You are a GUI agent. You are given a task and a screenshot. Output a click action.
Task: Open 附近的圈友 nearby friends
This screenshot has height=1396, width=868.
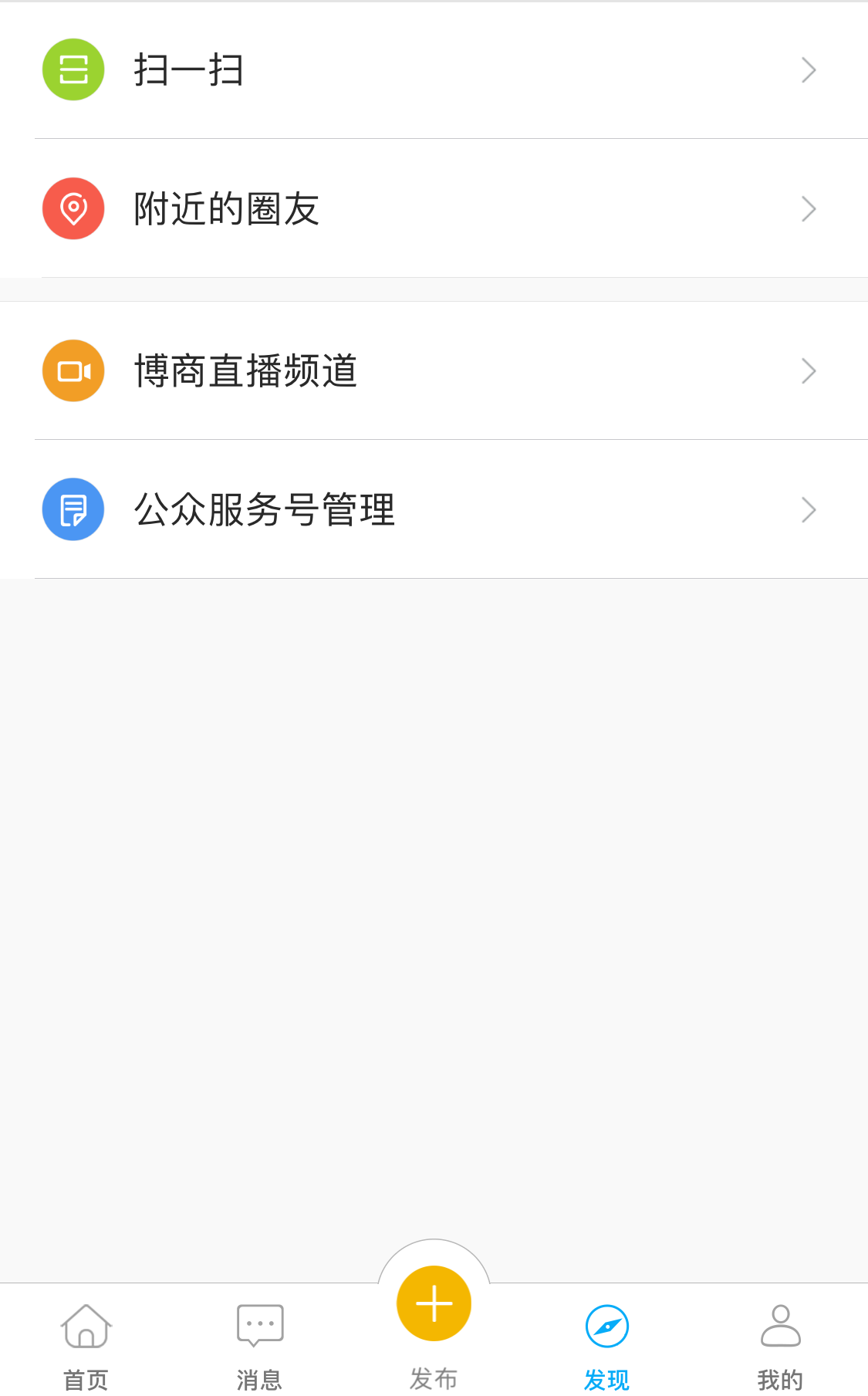pos(434,208)
